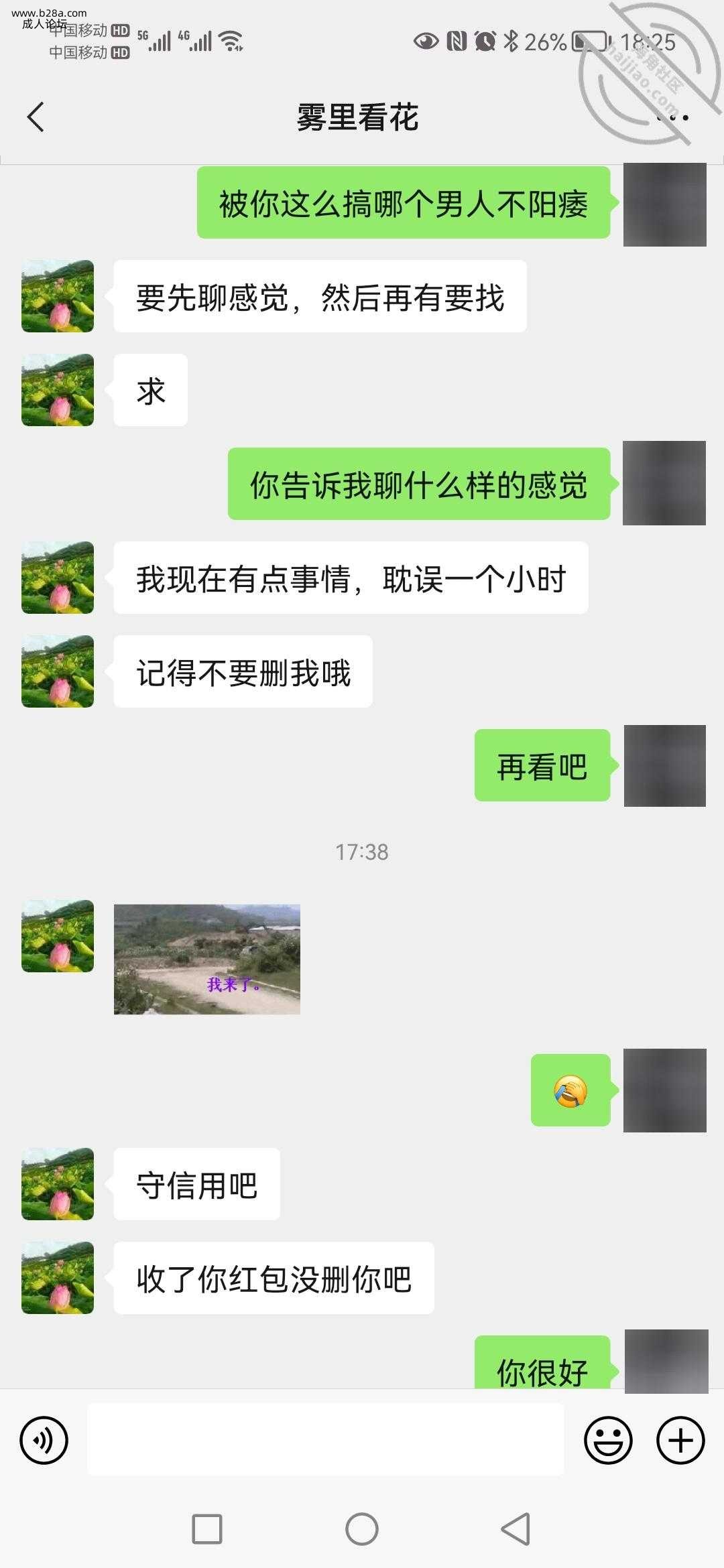
Task: Switch to voice message input
Action: tap(44, 1440)
